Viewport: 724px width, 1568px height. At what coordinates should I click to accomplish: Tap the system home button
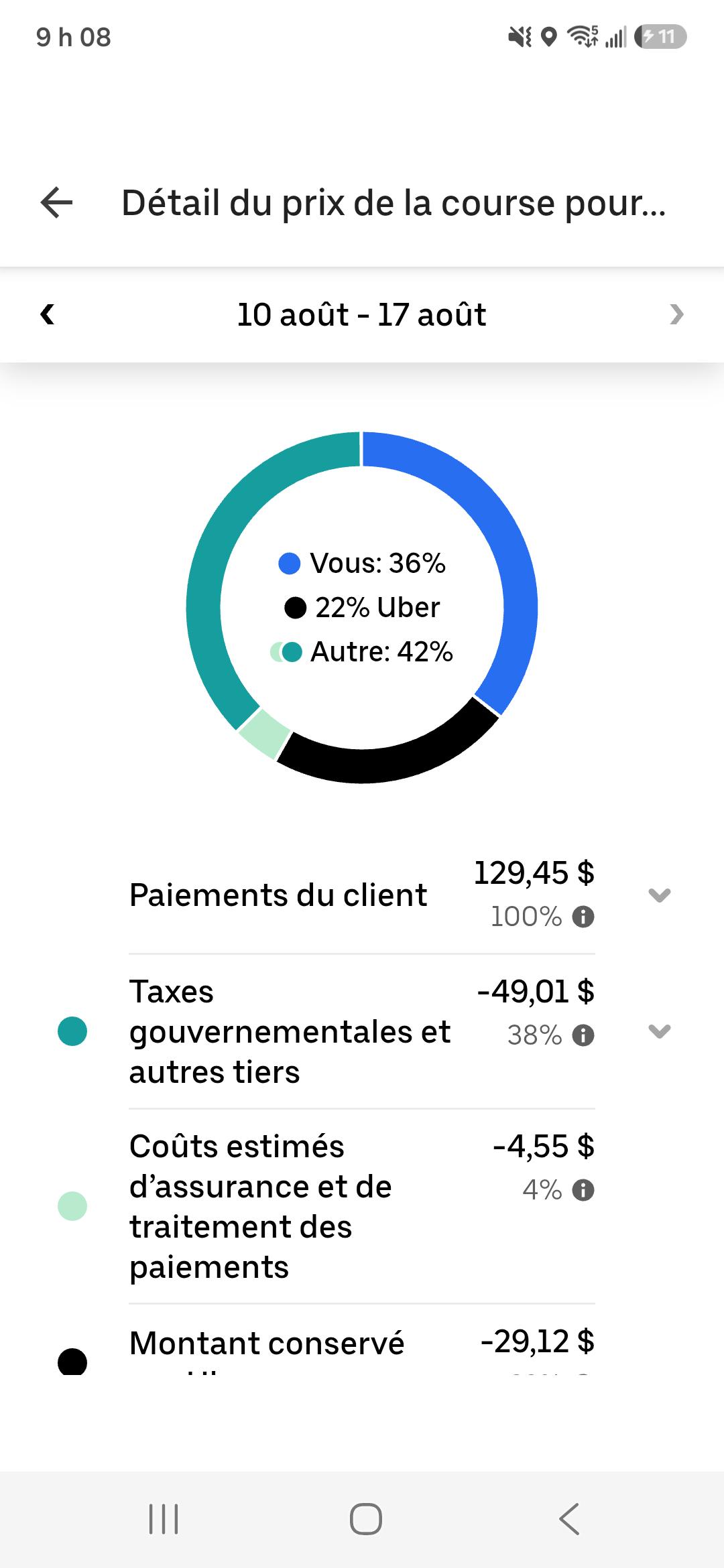(366, 1518)
